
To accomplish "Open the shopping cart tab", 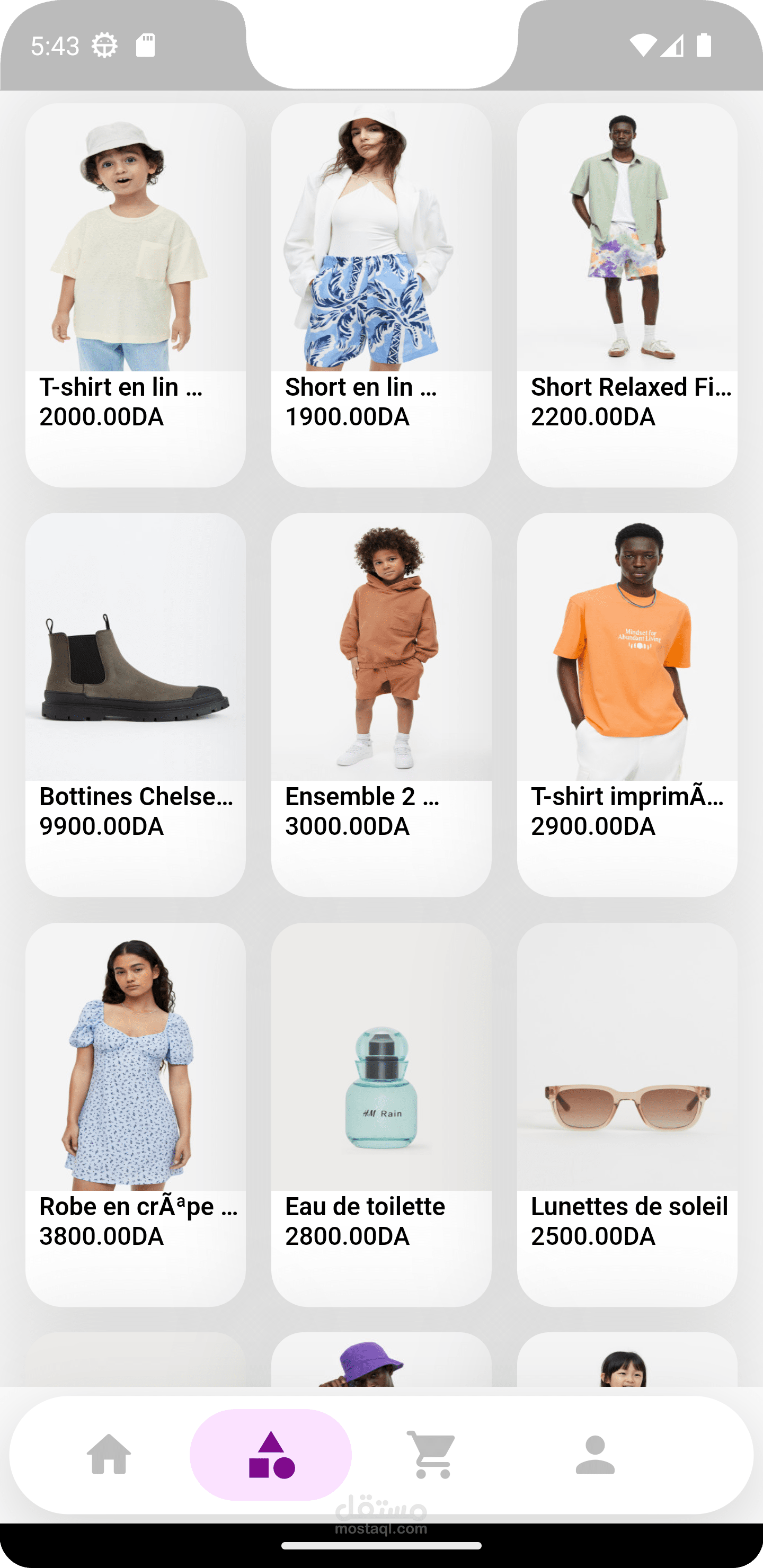I will pyautogui.click(x=432, y=1454).
